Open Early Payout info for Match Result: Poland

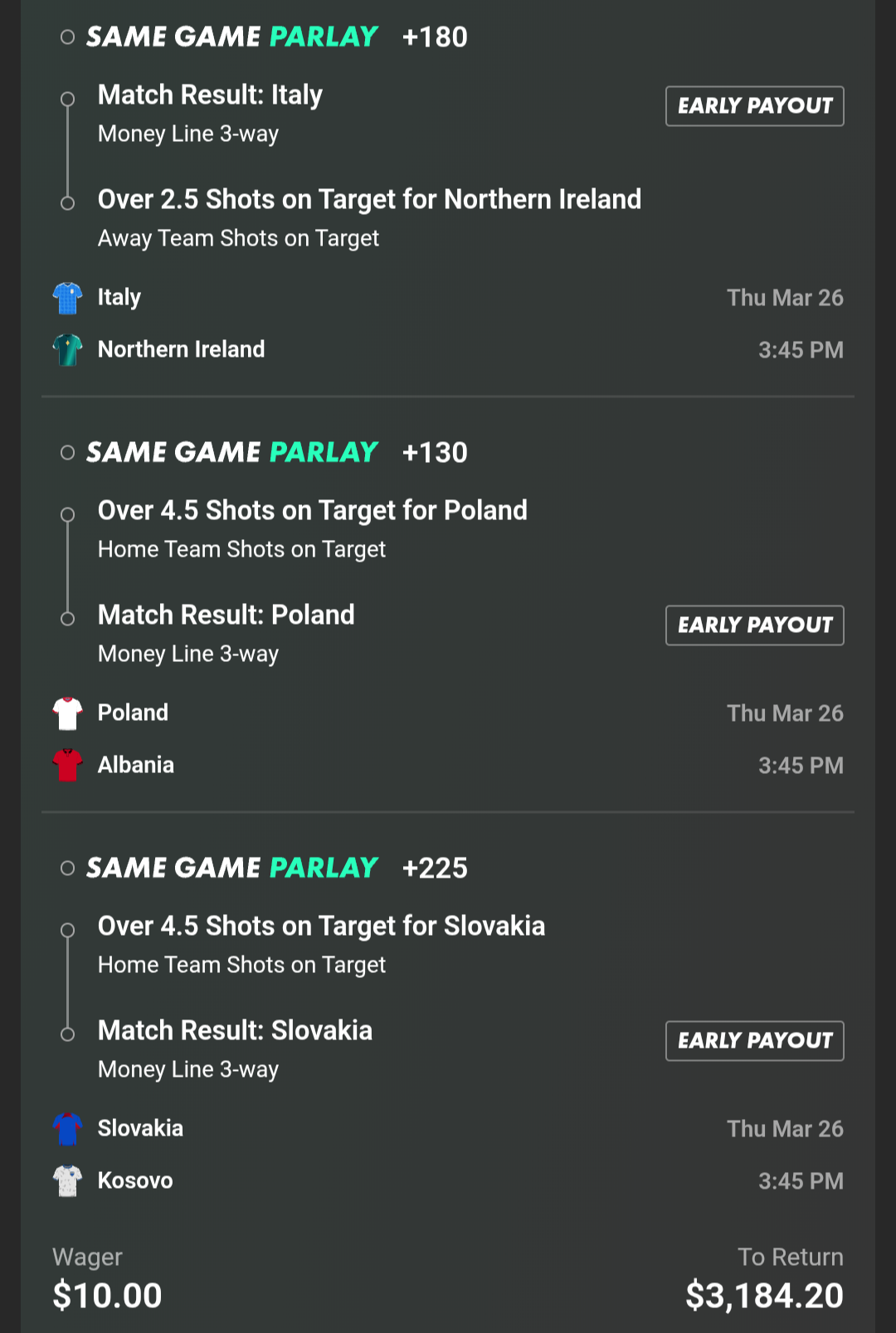point(754,625)
